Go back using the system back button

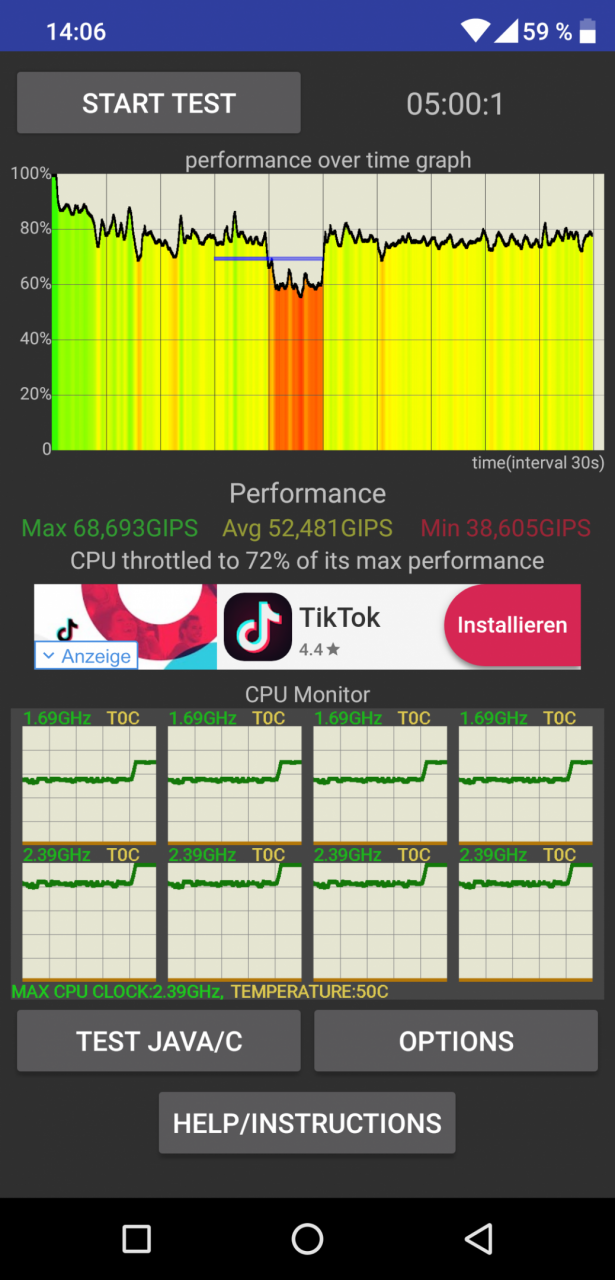tap(479, 1239)
